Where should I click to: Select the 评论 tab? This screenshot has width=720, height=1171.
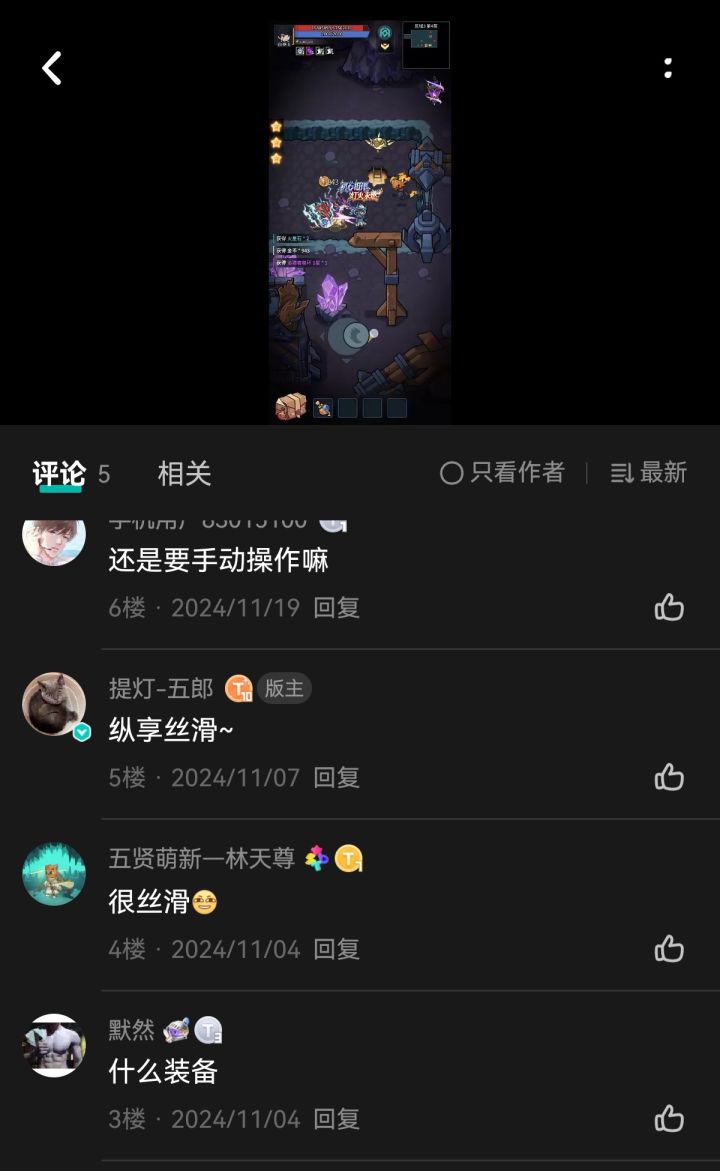click(x=59, y=473)
